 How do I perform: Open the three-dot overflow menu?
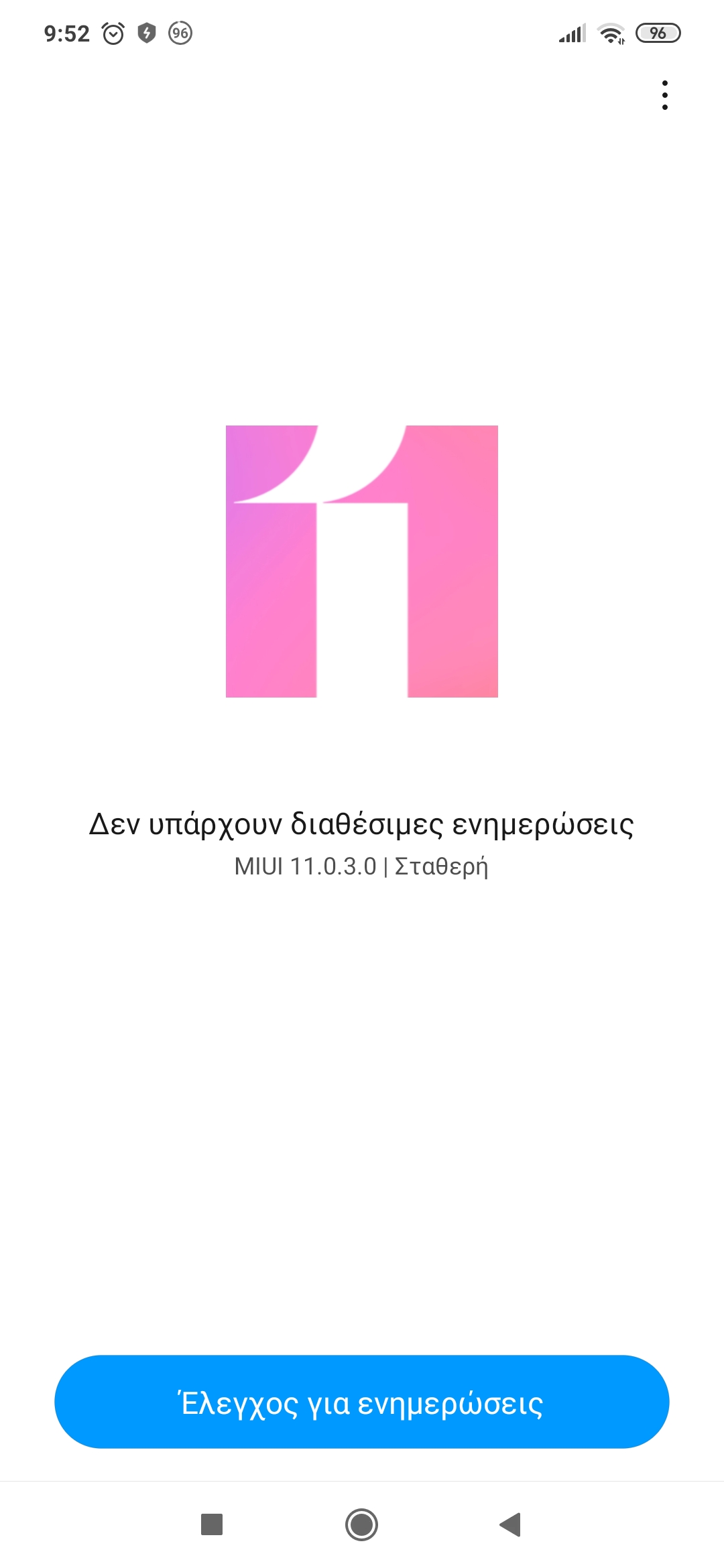pos(664,95)
